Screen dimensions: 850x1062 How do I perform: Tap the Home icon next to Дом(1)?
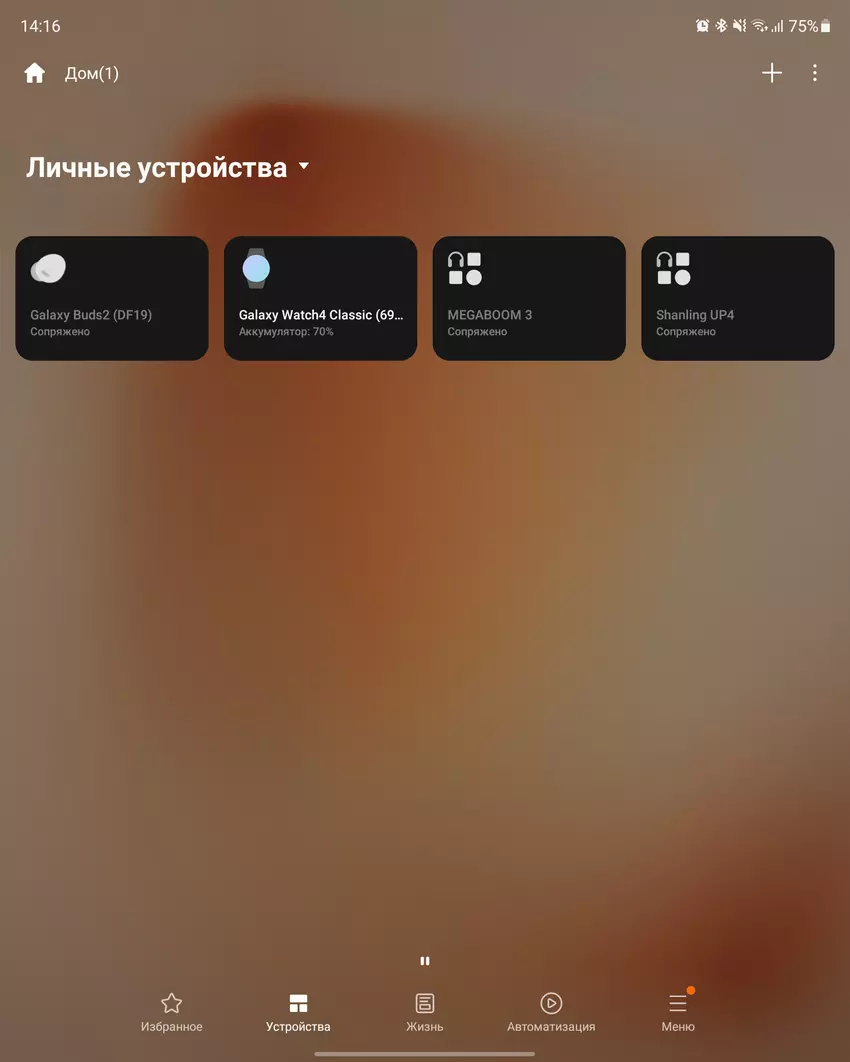pyautogui.click(x=34, y=72)
